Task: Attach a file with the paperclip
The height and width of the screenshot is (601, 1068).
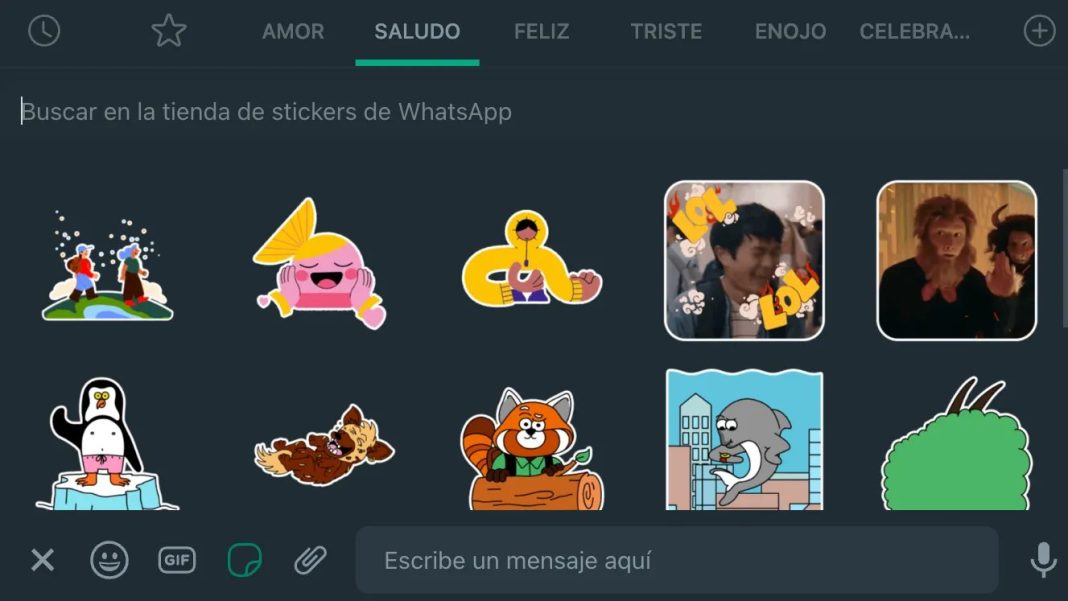Action: click(311, 560)
